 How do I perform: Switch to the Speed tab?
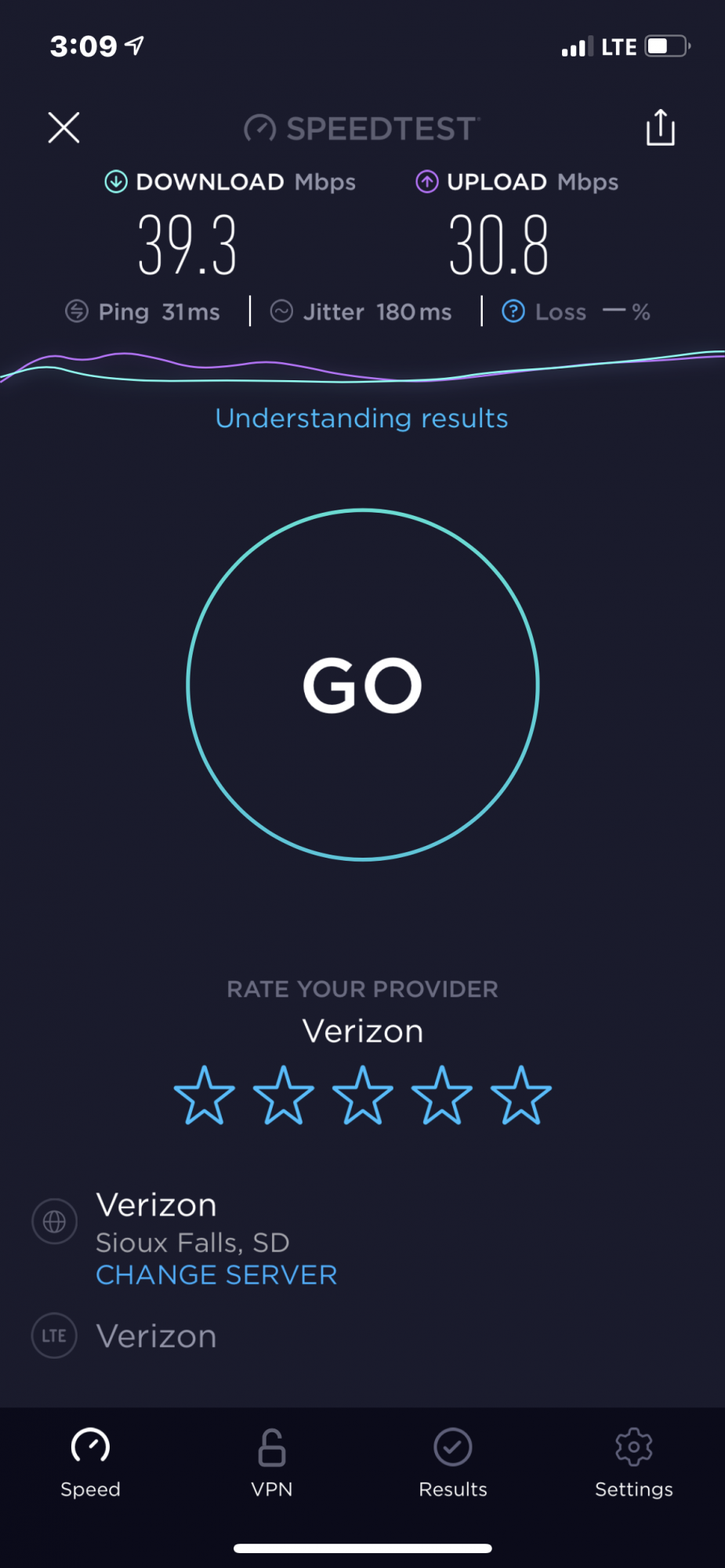coord(90,1463)
